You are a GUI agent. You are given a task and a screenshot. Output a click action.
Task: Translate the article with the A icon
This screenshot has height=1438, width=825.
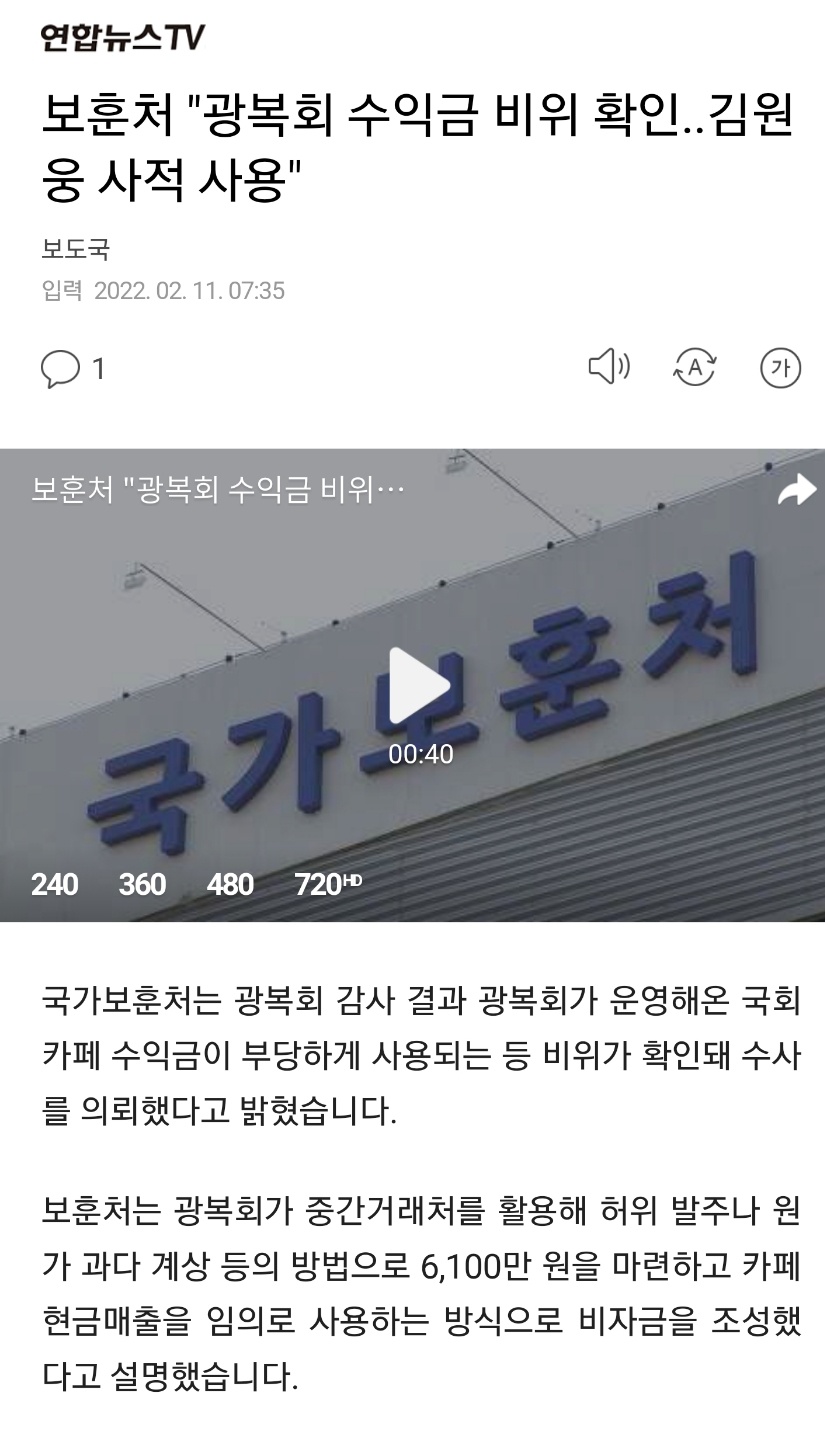pyautogui.click(x=694, y=367)
